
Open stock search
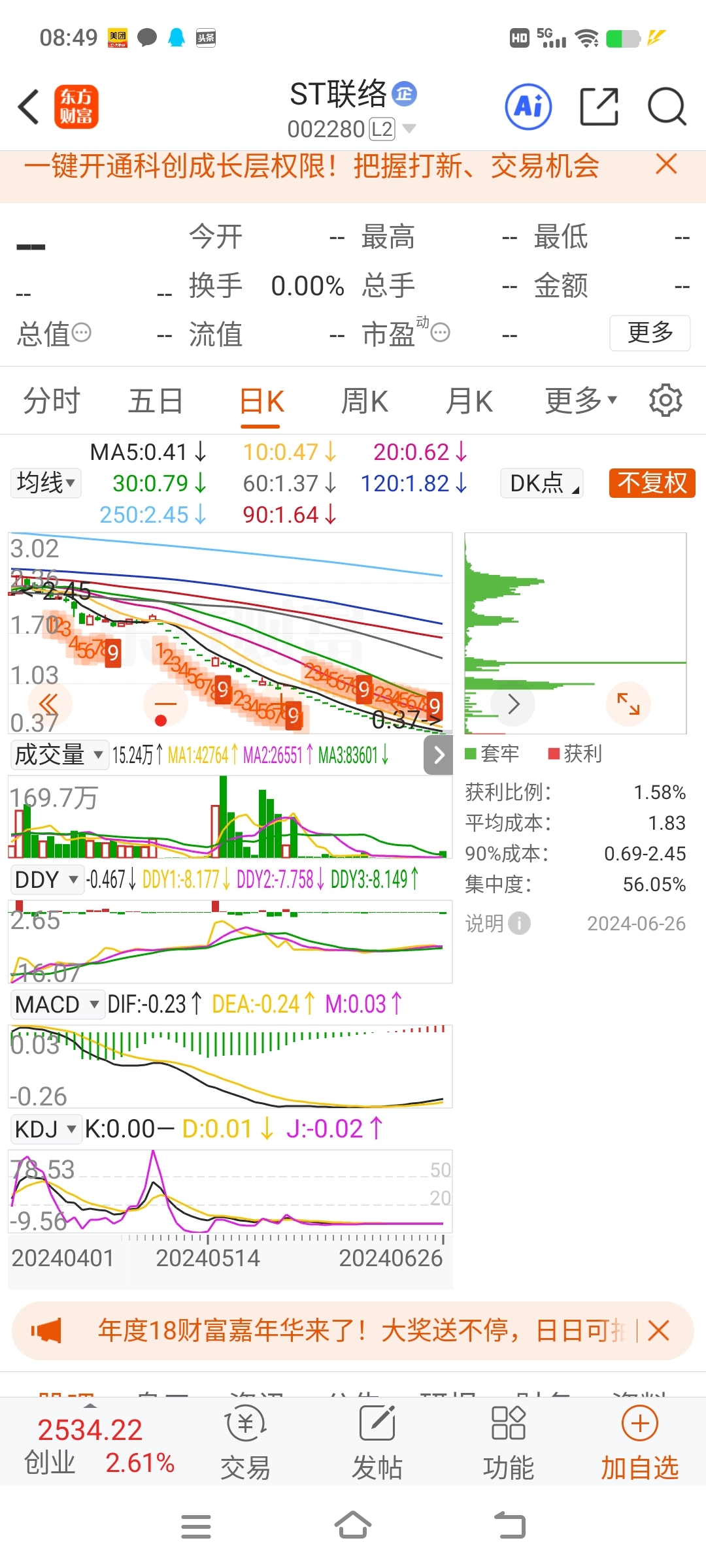click(x=666, y=106)
